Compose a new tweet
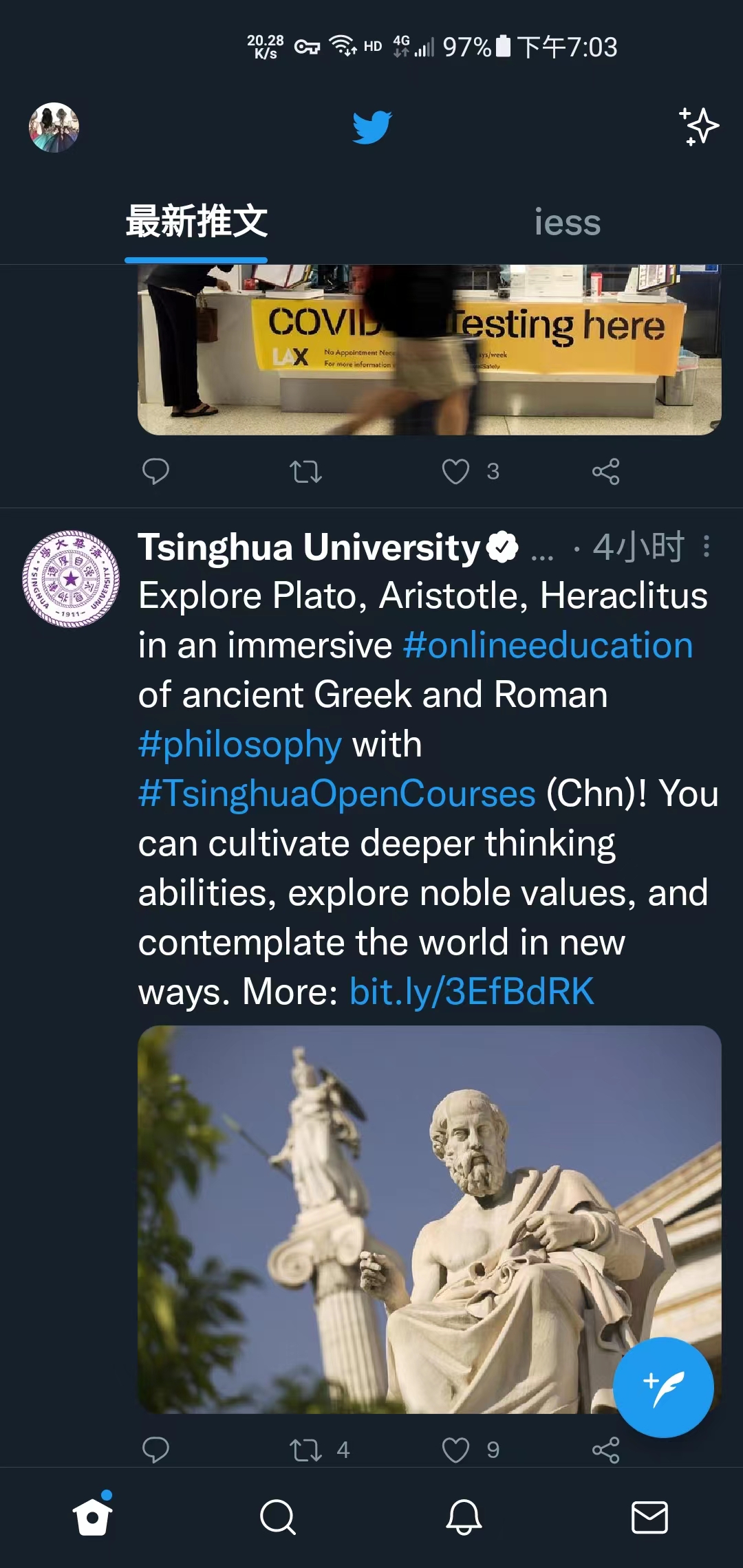The width and height of the screenshot is (743, 1568). coord(663,1387)
